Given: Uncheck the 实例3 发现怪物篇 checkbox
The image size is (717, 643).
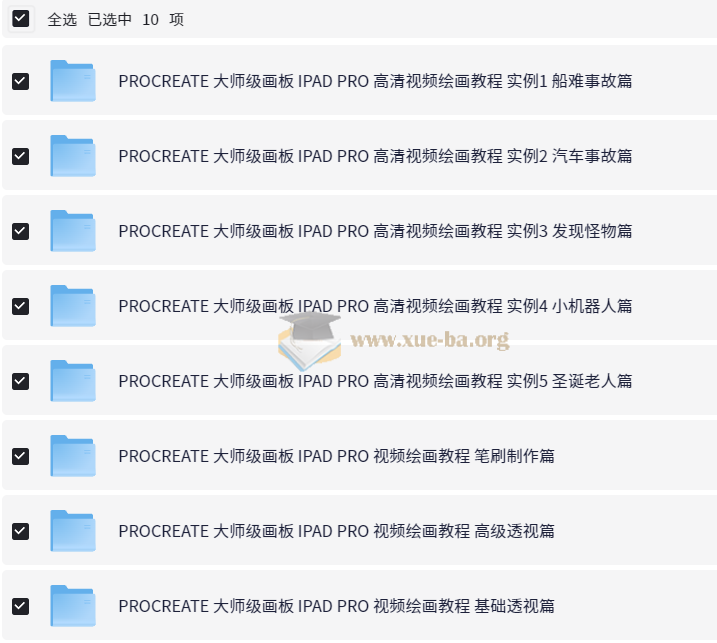Looking at the screenshot, I should pyautogui.click(x=20, y=231).
